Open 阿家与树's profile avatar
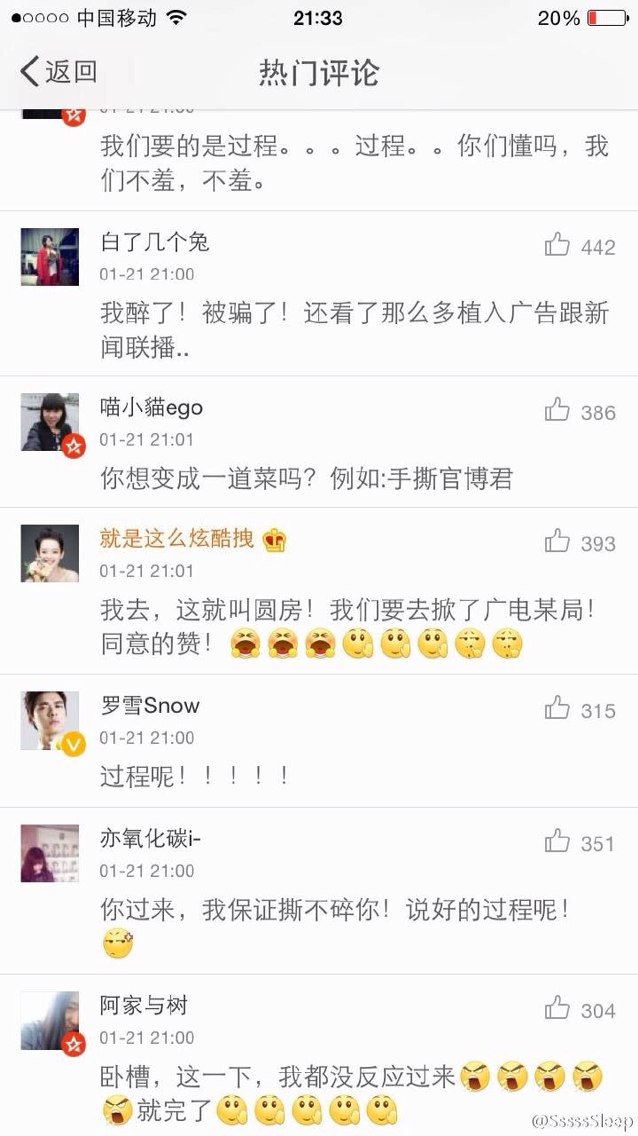Viewport: 638px width, 1136px height. 50,1020
